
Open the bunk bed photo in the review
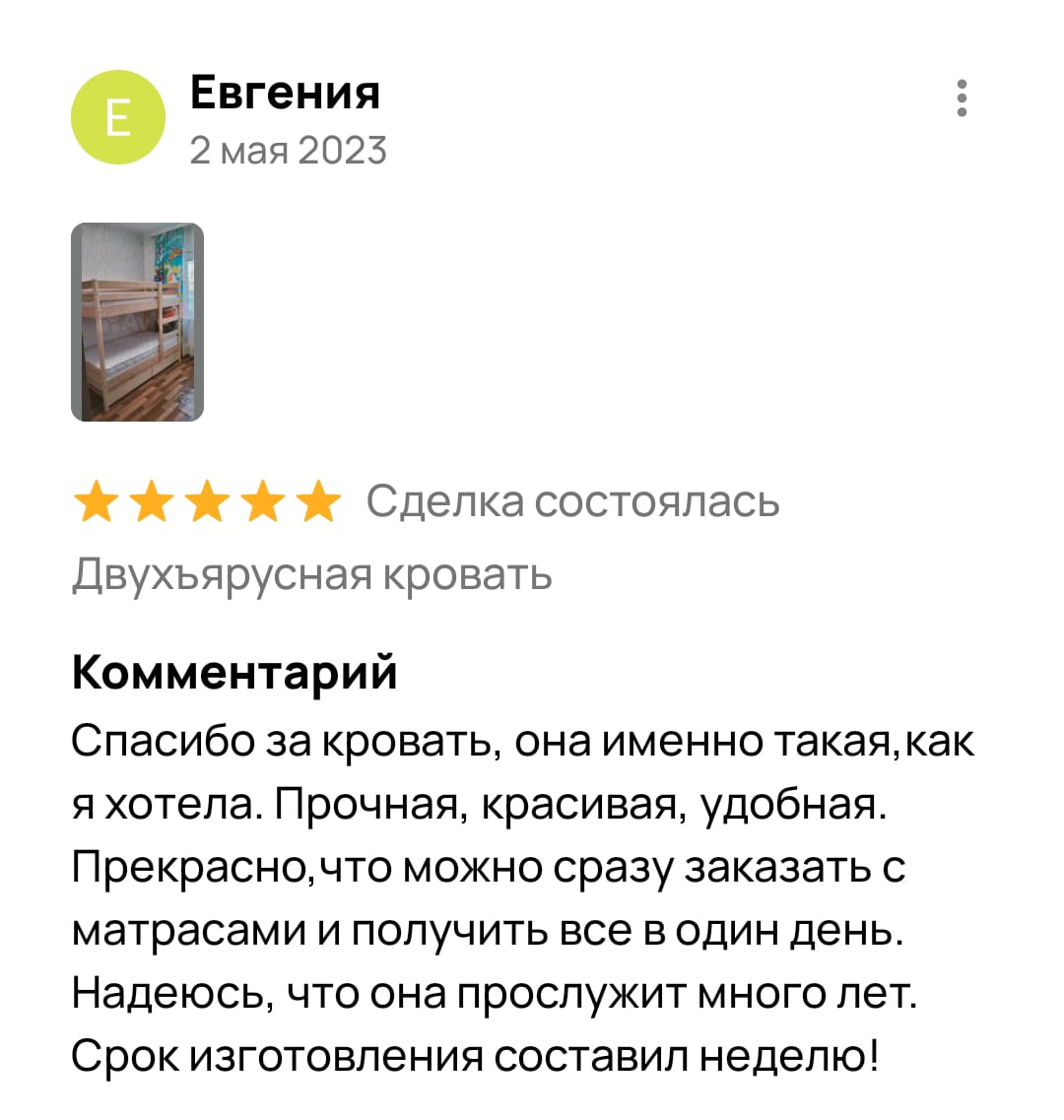[x=137, y=322]
